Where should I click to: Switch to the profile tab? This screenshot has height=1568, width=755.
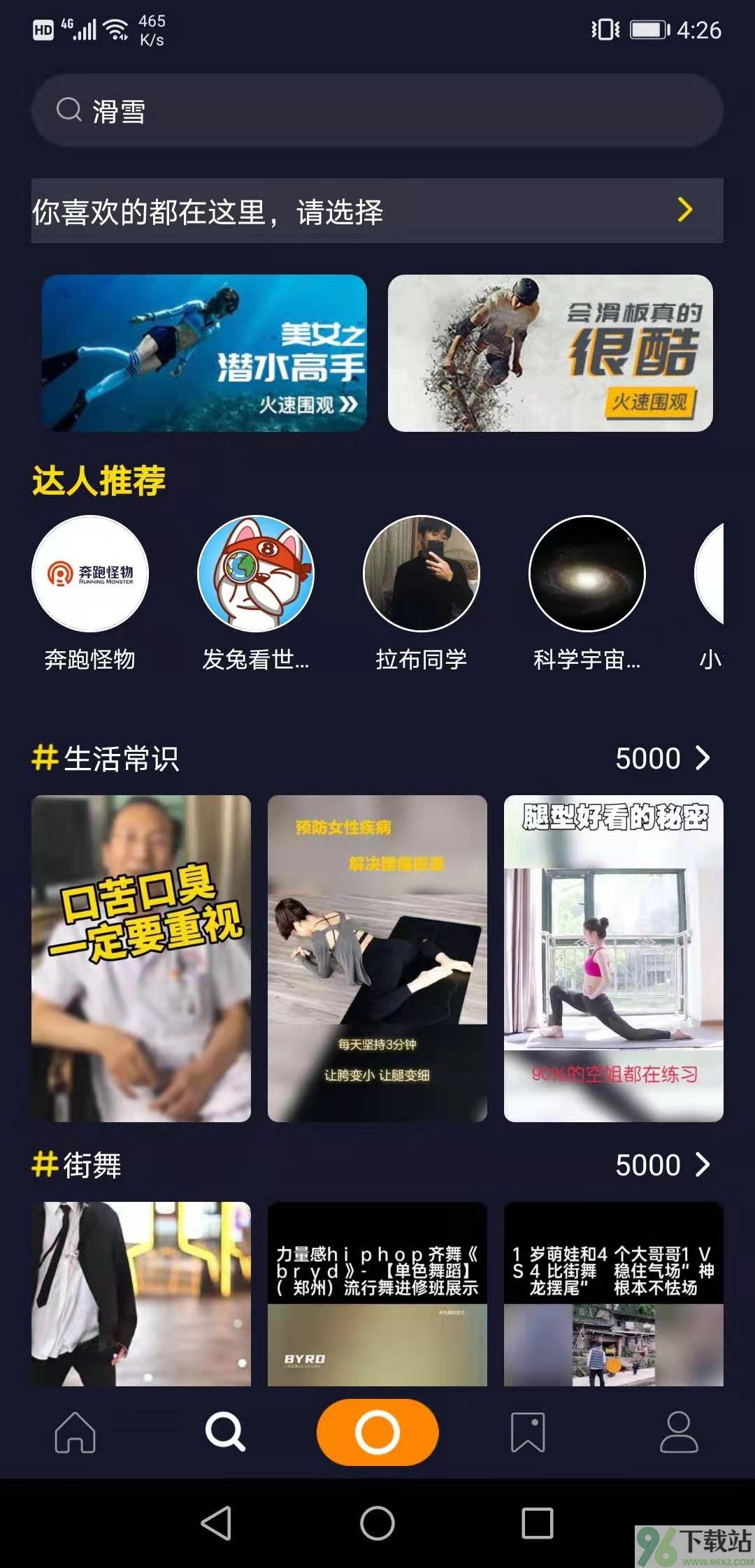click(x=679, y=1432)
